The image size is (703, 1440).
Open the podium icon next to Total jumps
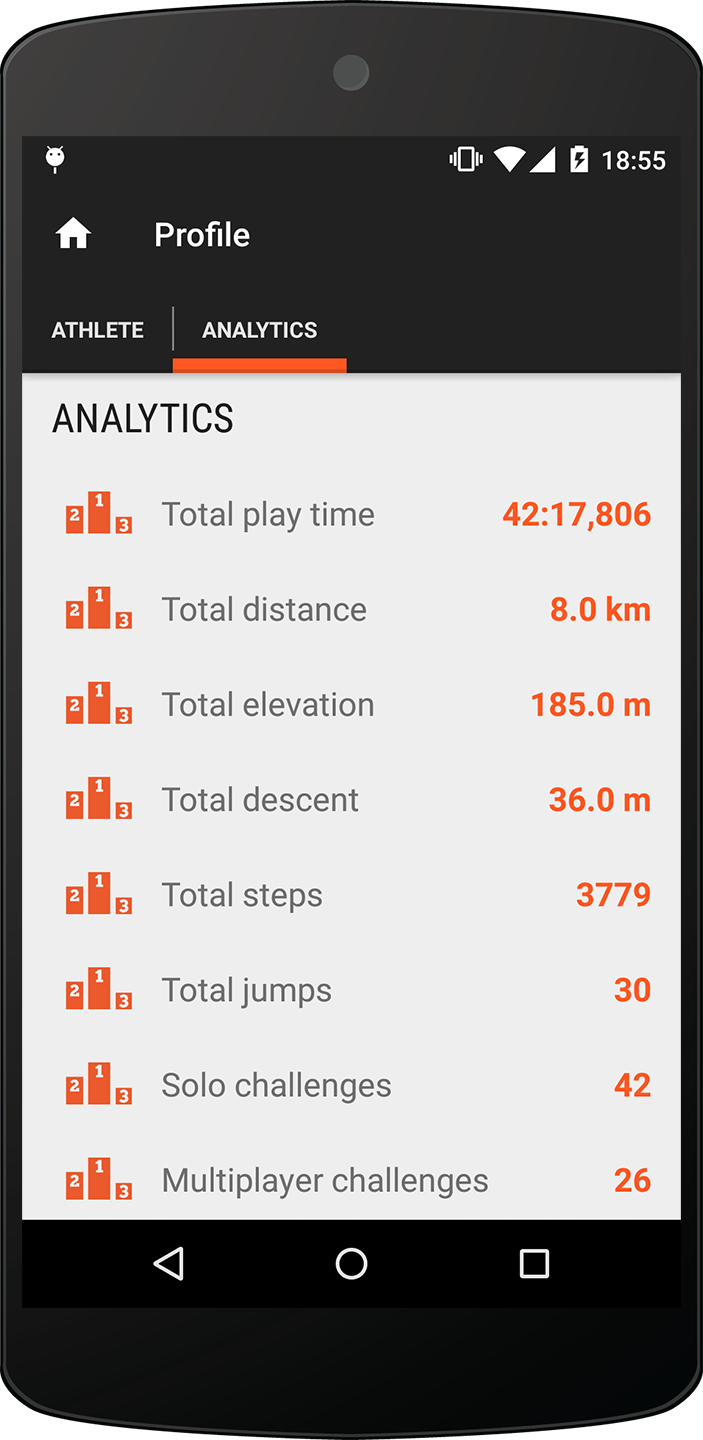(99, 988)
